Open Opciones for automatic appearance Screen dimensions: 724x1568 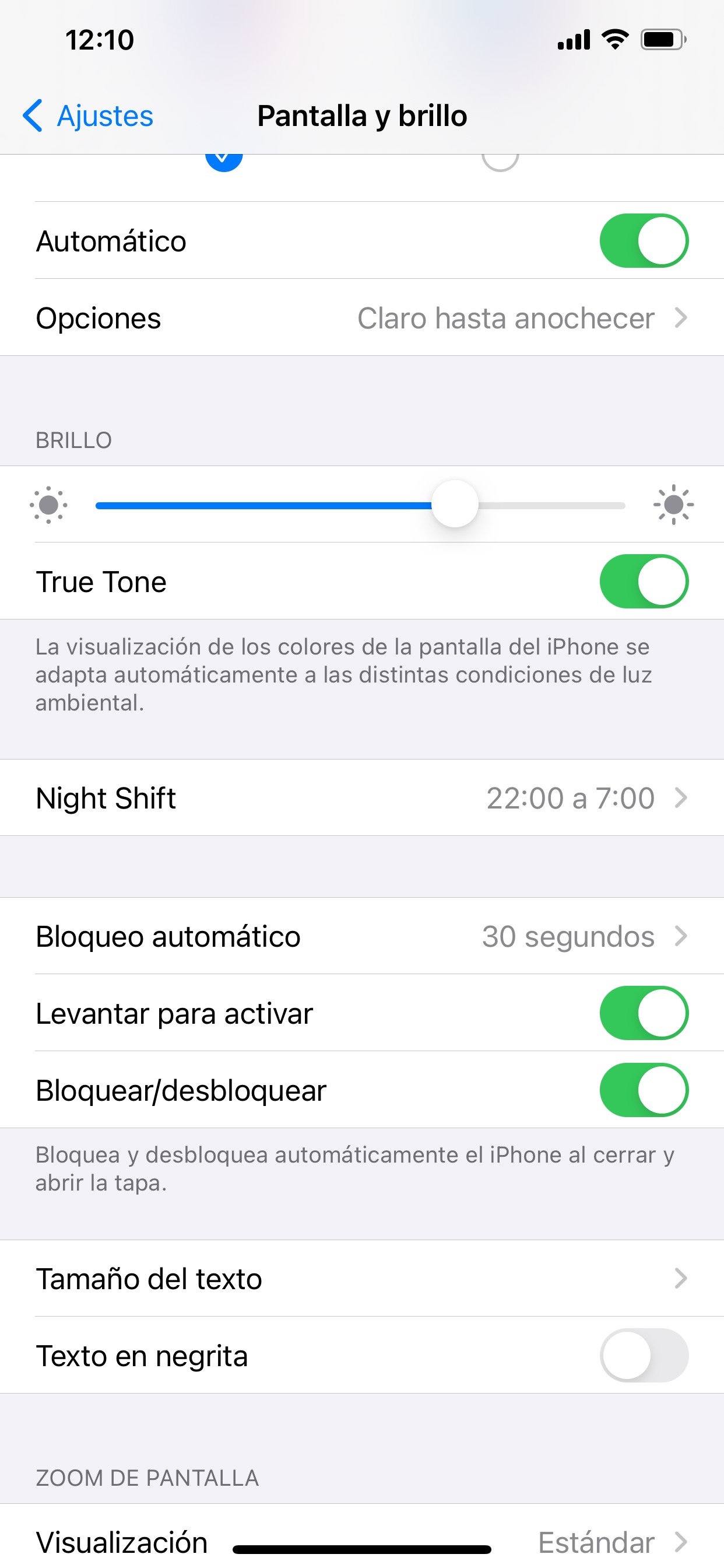(361, 318)
